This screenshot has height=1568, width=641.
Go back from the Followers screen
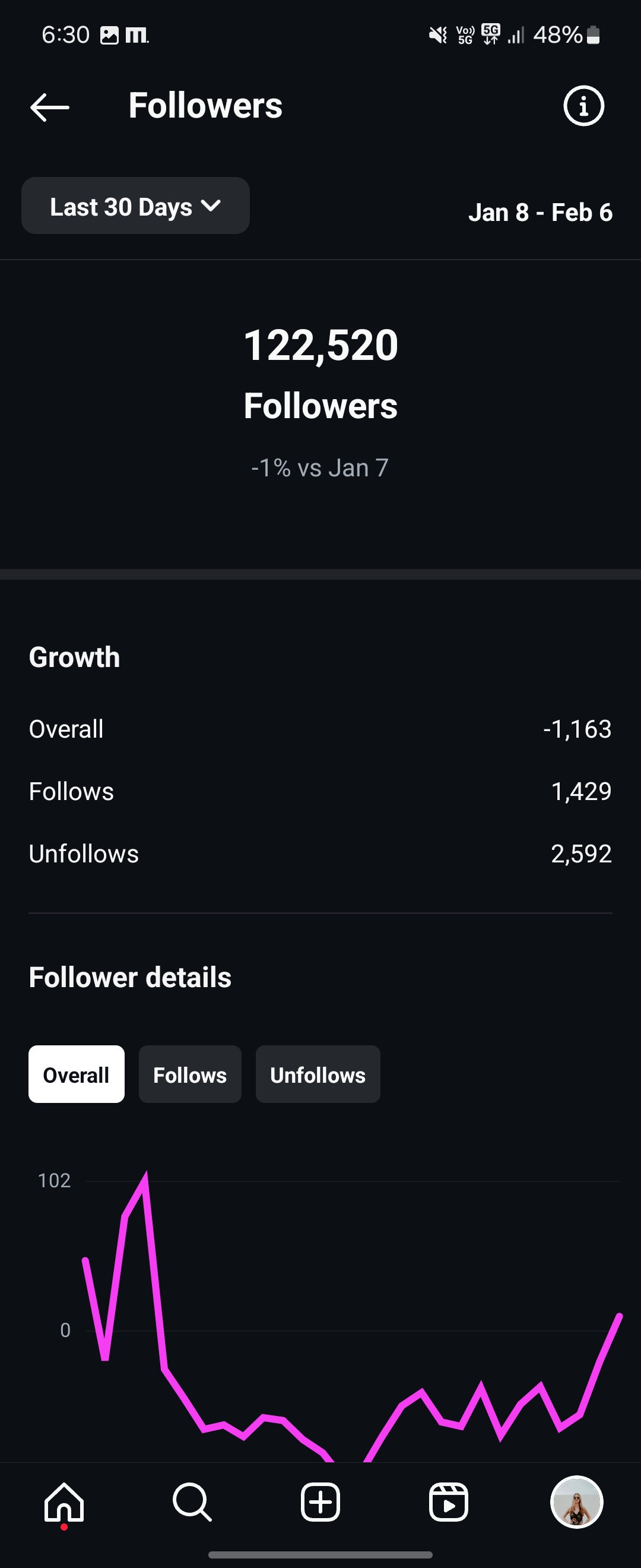pos(50,107)
